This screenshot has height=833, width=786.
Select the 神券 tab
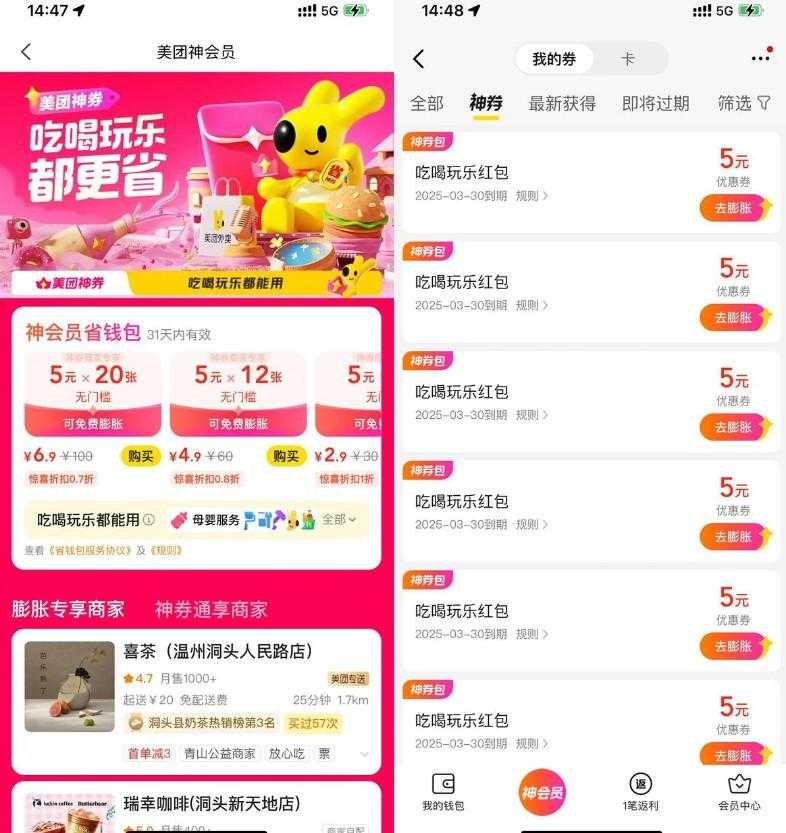(x=486, y=103)
